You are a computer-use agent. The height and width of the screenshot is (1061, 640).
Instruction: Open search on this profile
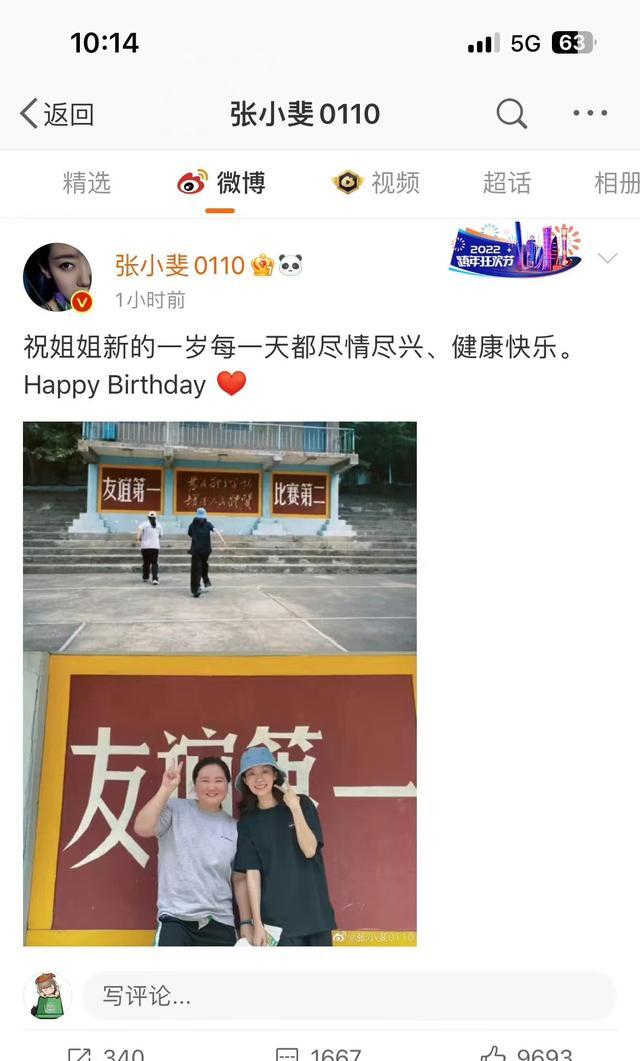(511, 113)
